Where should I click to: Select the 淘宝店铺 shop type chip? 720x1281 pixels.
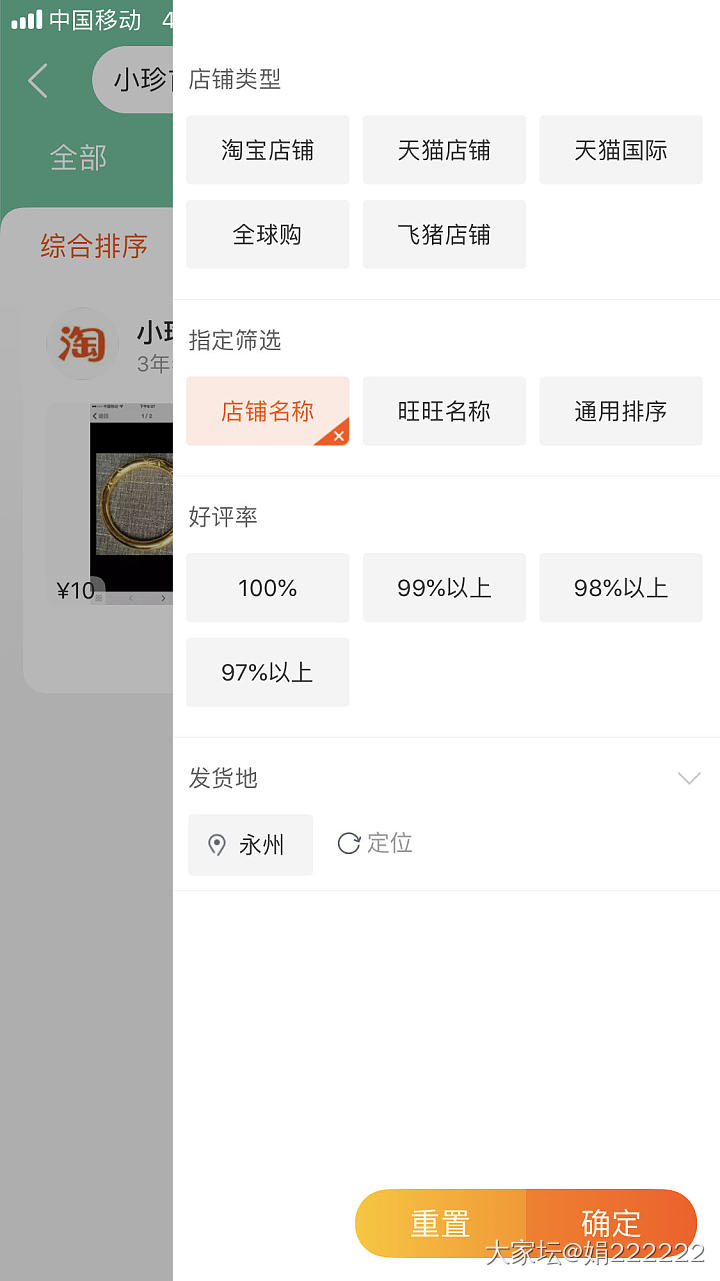pyautogui.click(x=268, y=150)
